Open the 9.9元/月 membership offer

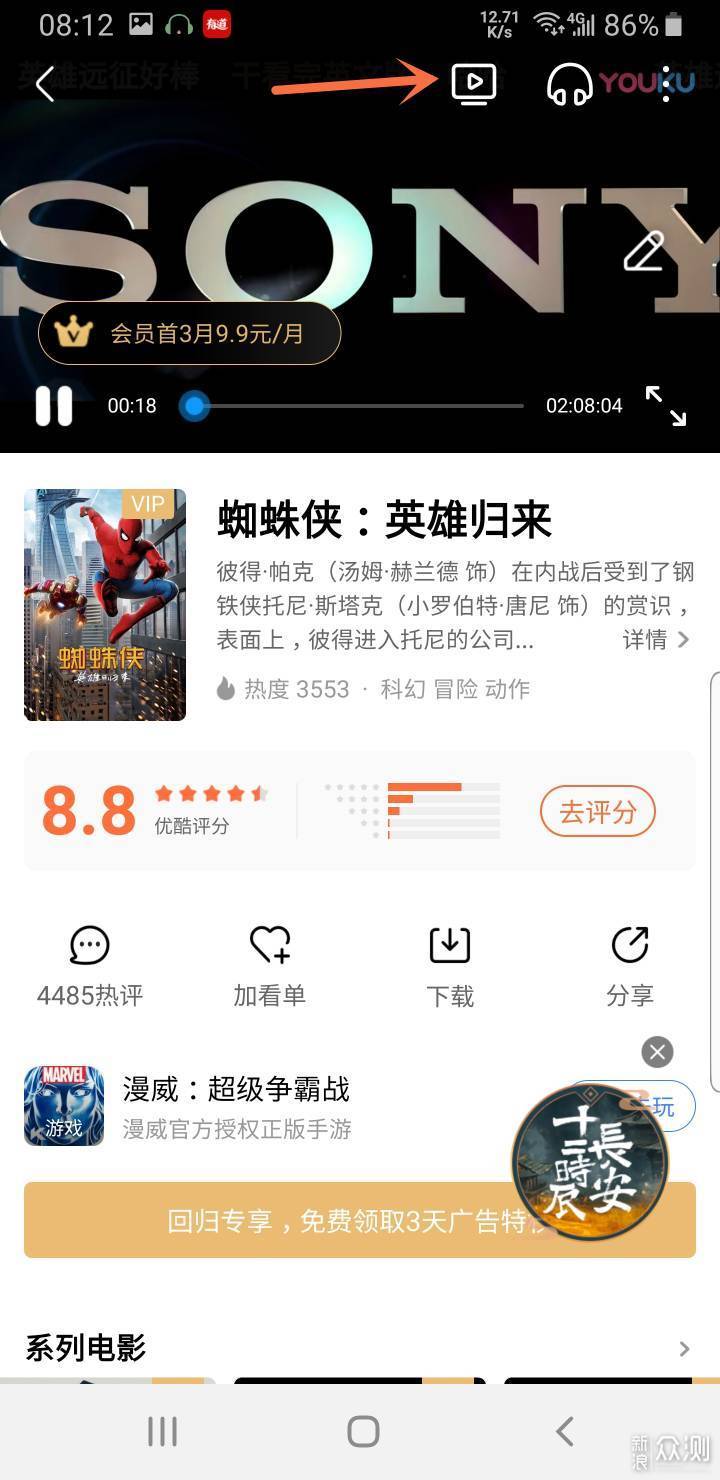pyautogui.click(x=190, y=333)
